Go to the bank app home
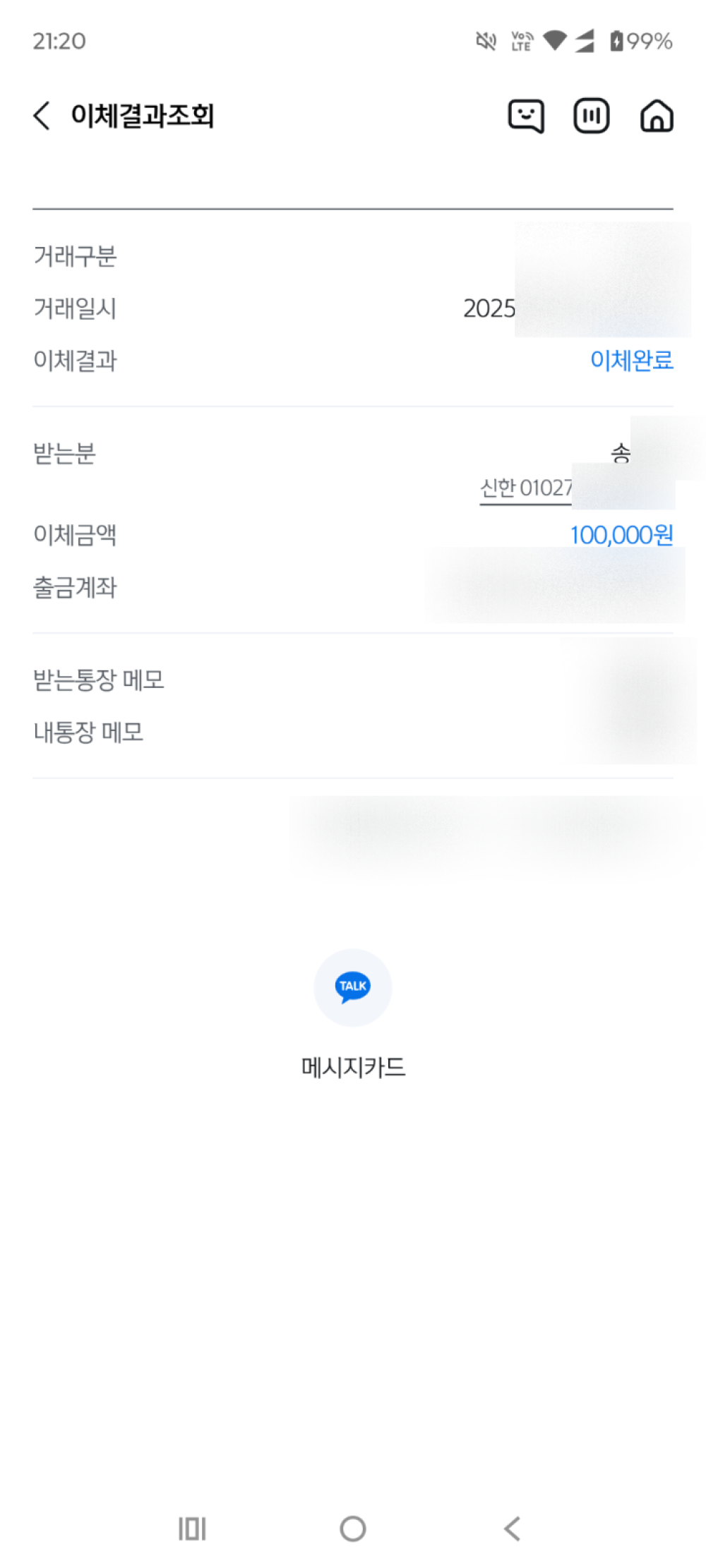This screenshot has height=1568, width=706. point(657,116)
